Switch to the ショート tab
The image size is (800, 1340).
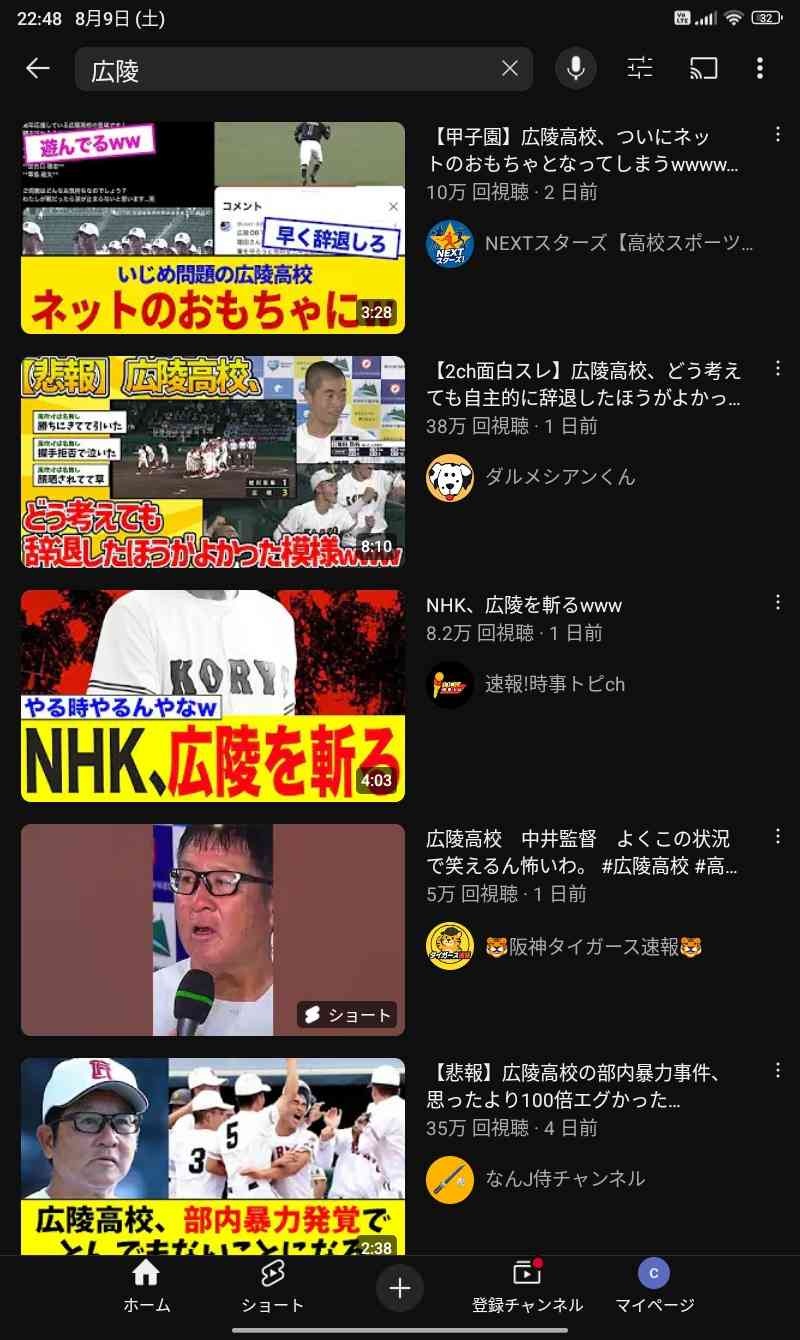pos(272,1287)
